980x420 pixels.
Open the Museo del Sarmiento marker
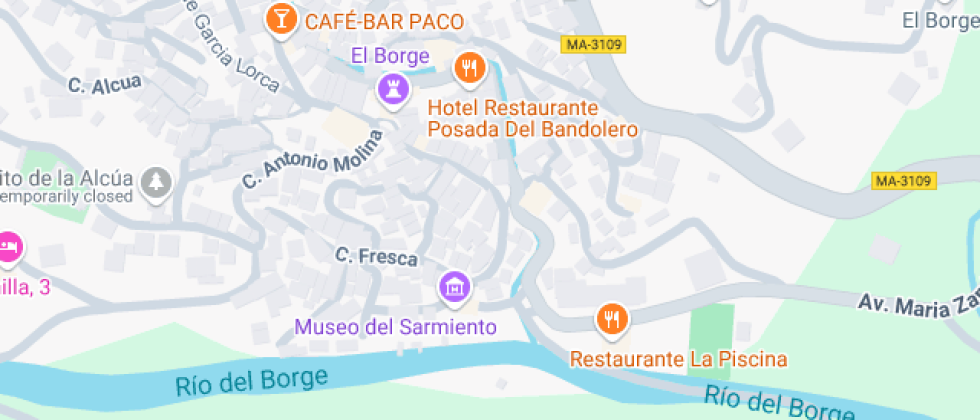coord(454,286)
